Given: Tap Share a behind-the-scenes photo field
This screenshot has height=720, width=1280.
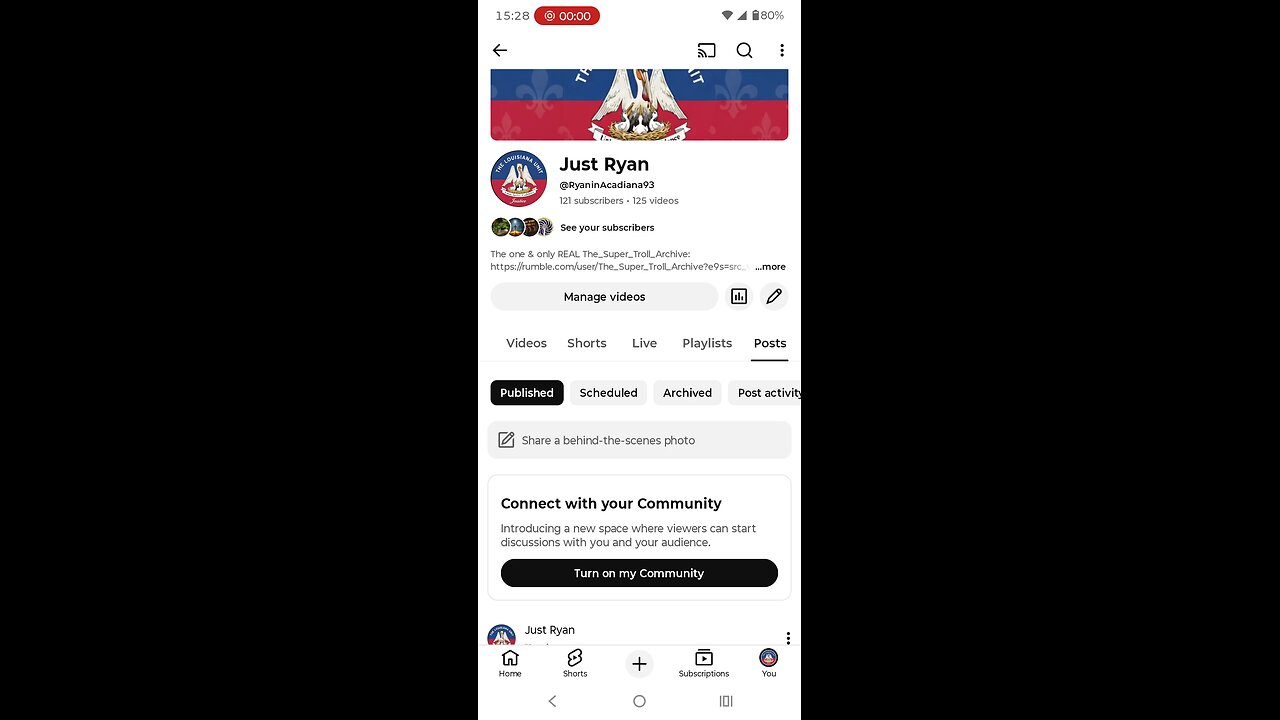Looking at the screenshot, I should tap(639, 440).
